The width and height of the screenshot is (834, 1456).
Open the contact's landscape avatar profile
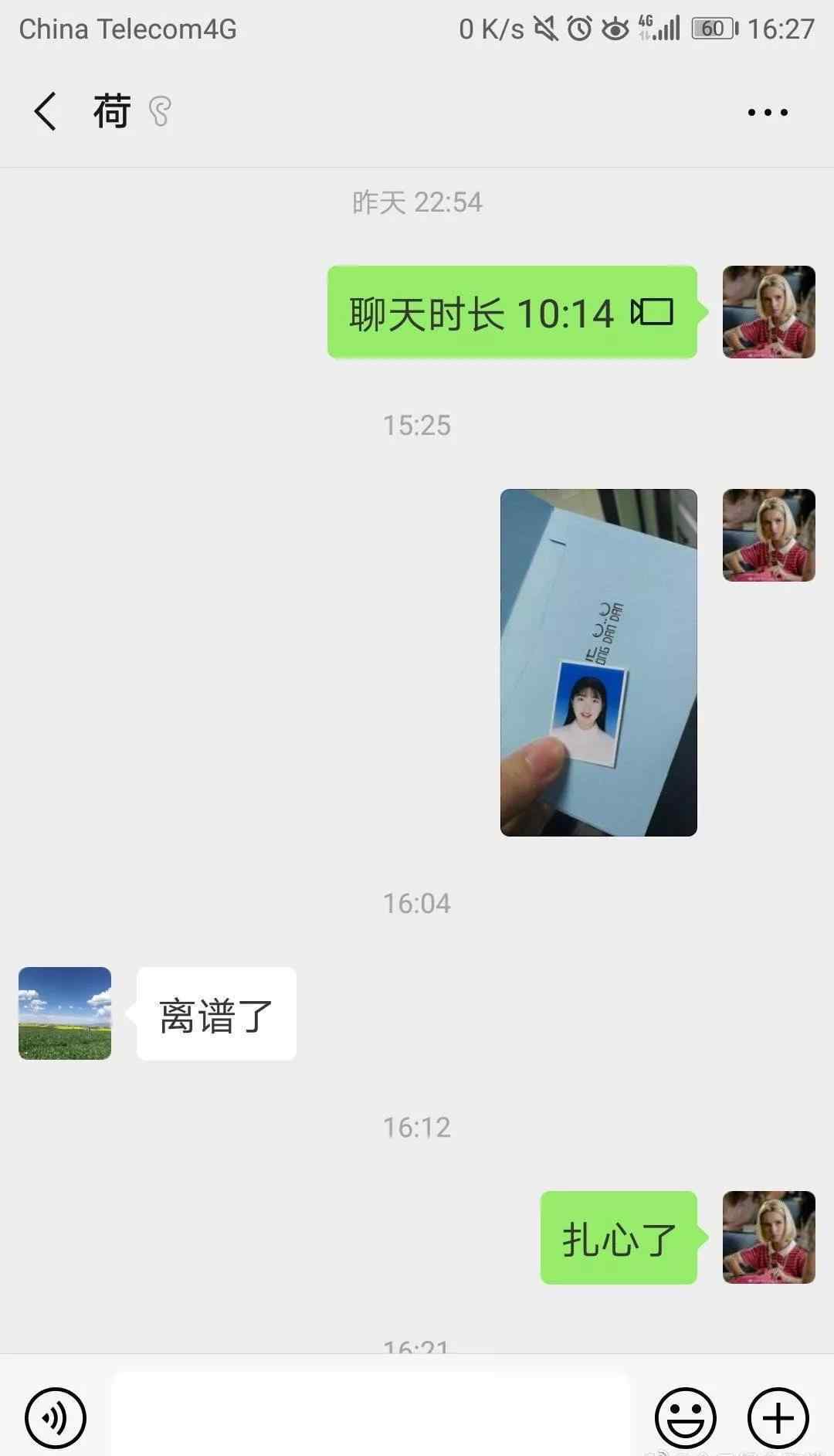pos(65,1013)
